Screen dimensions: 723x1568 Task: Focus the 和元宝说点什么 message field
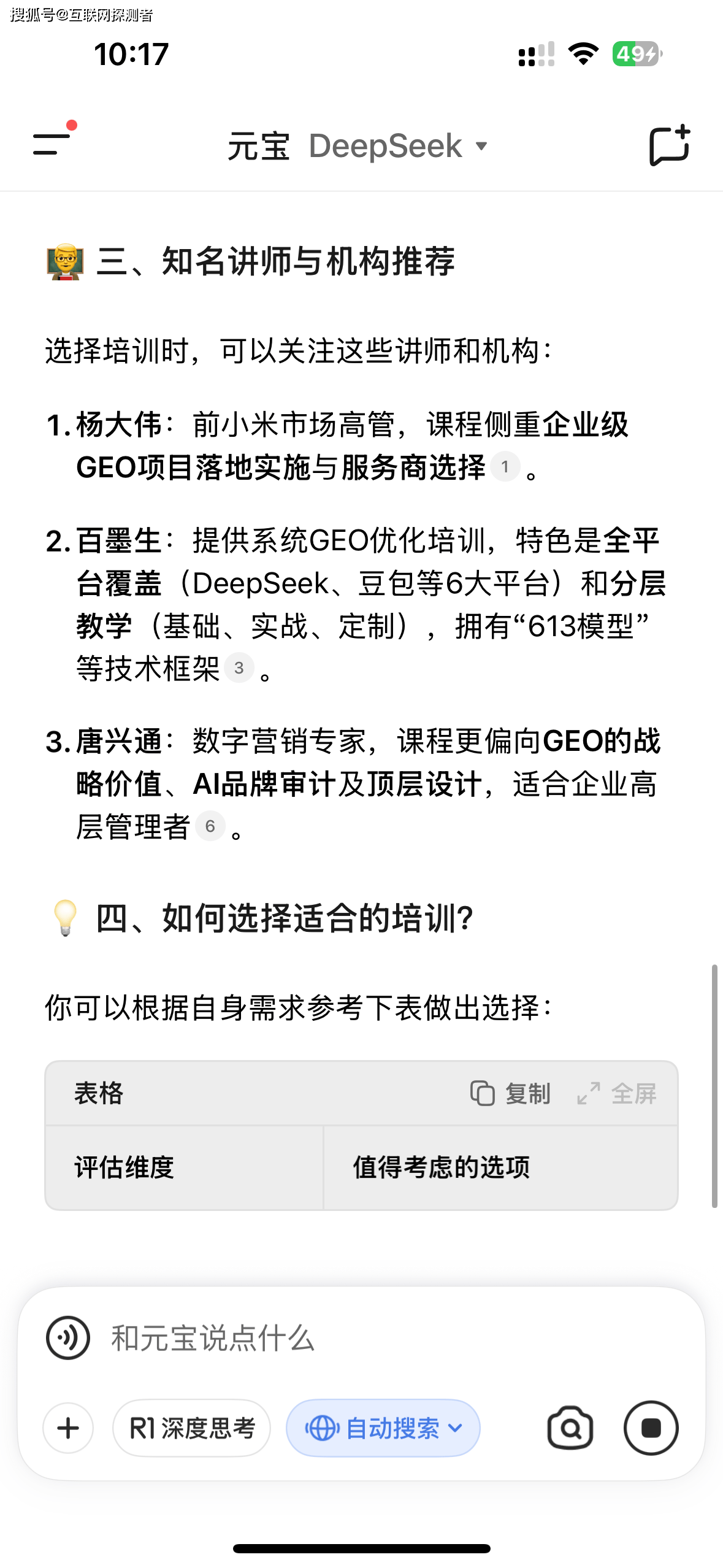click(x=368, y=1338)
